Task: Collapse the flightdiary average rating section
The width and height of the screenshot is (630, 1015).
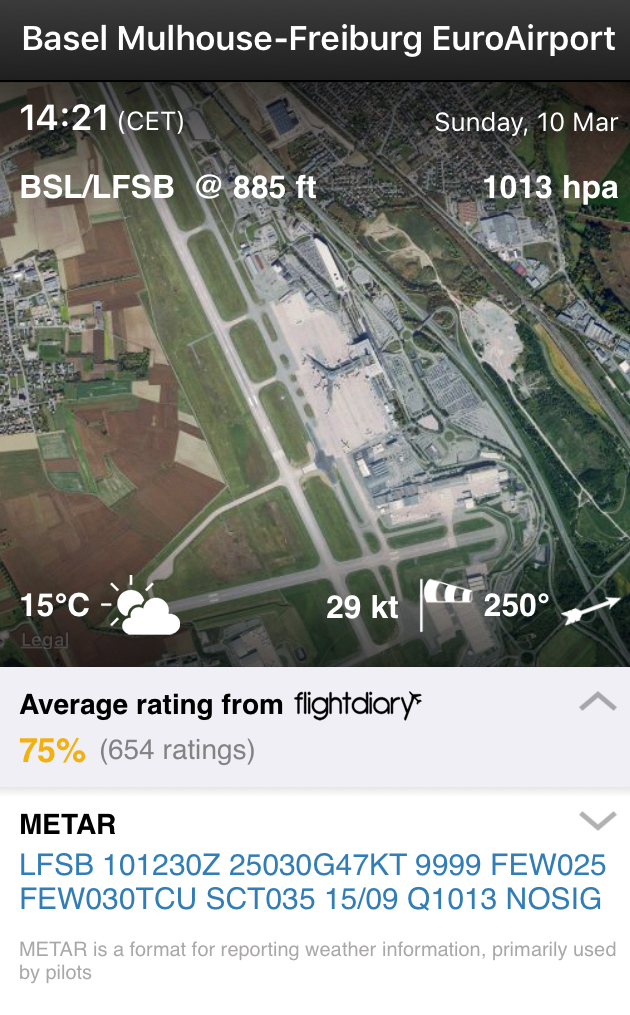Action: [x=597, y=702]
